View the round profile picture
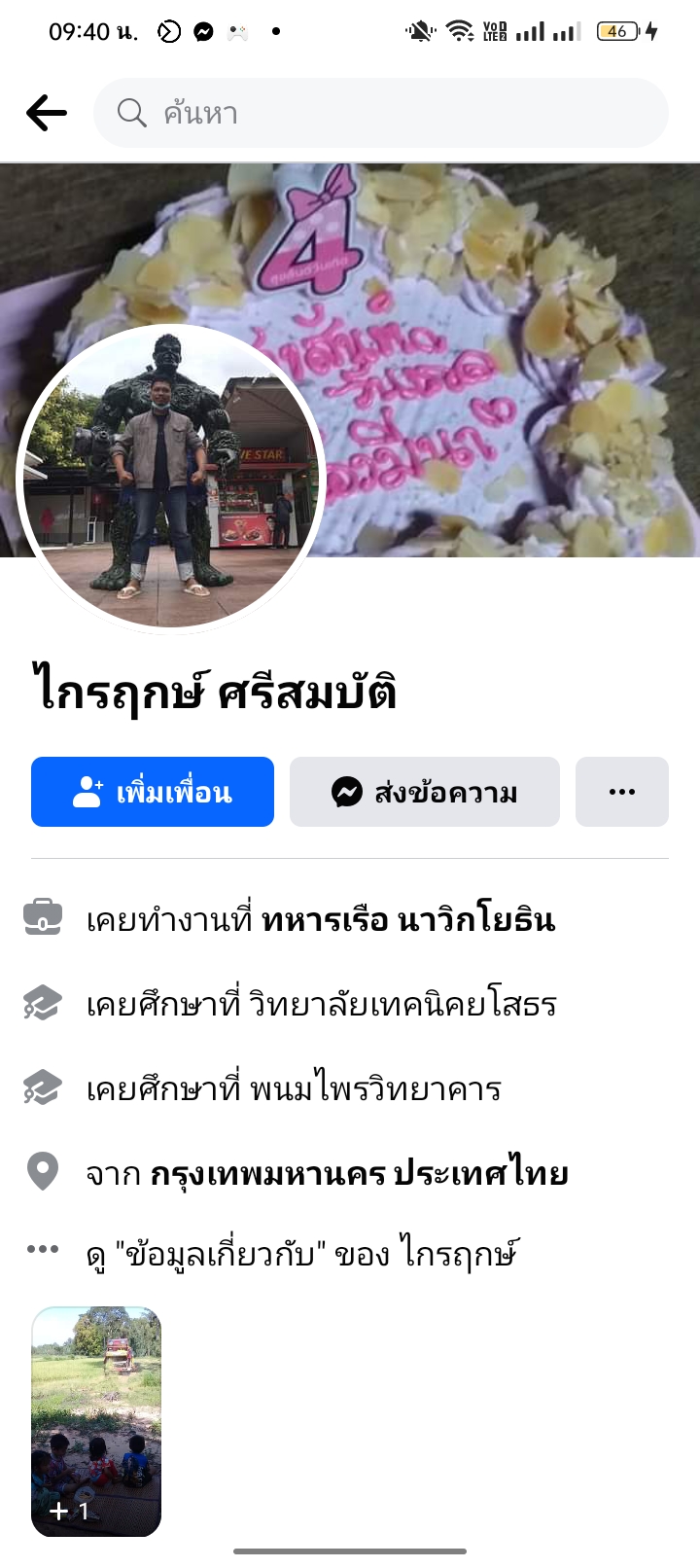The height and width of the screenshot is (1568, 700). [x=171, y=477]
